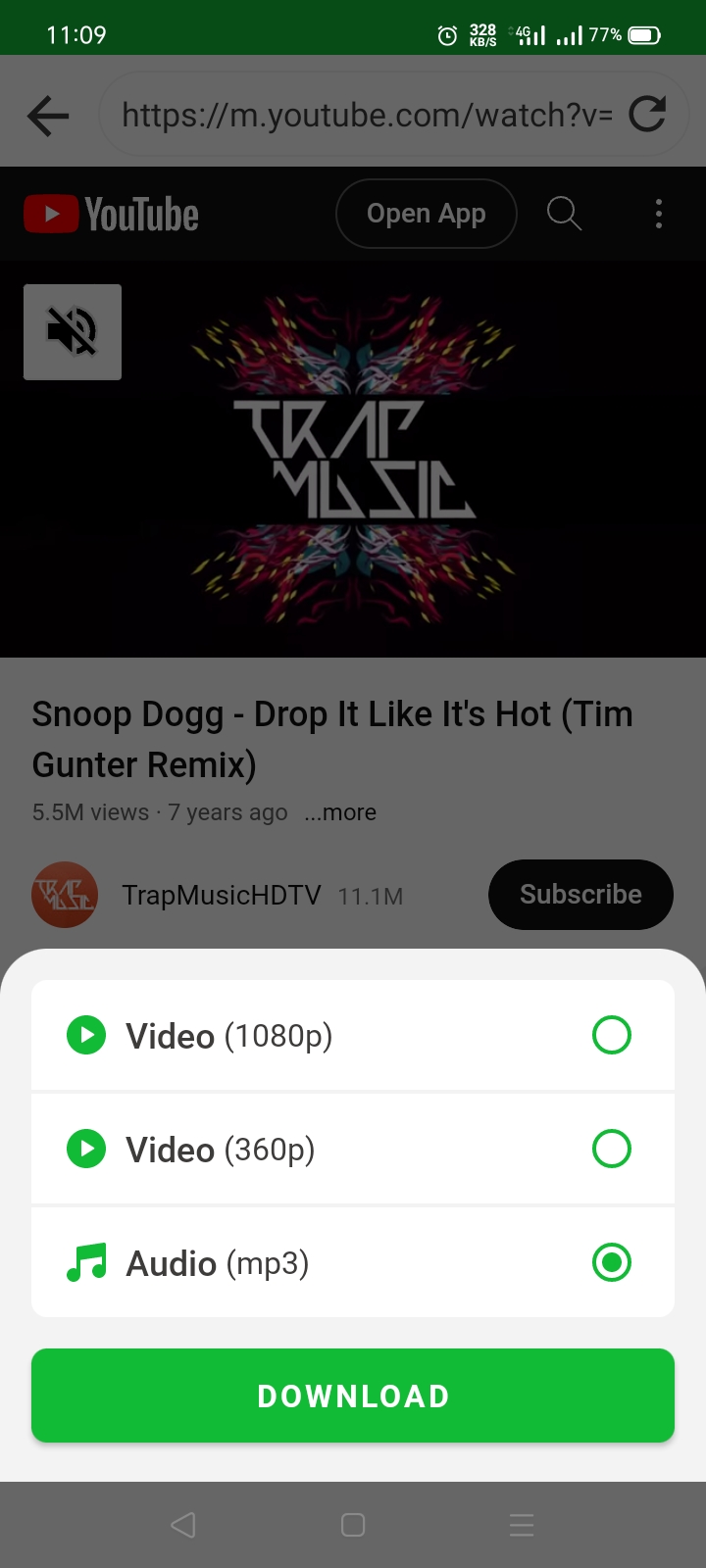This screenshot has height=1568, width=706.
Task: Tap the system back button
Action: coord(183,1525)
